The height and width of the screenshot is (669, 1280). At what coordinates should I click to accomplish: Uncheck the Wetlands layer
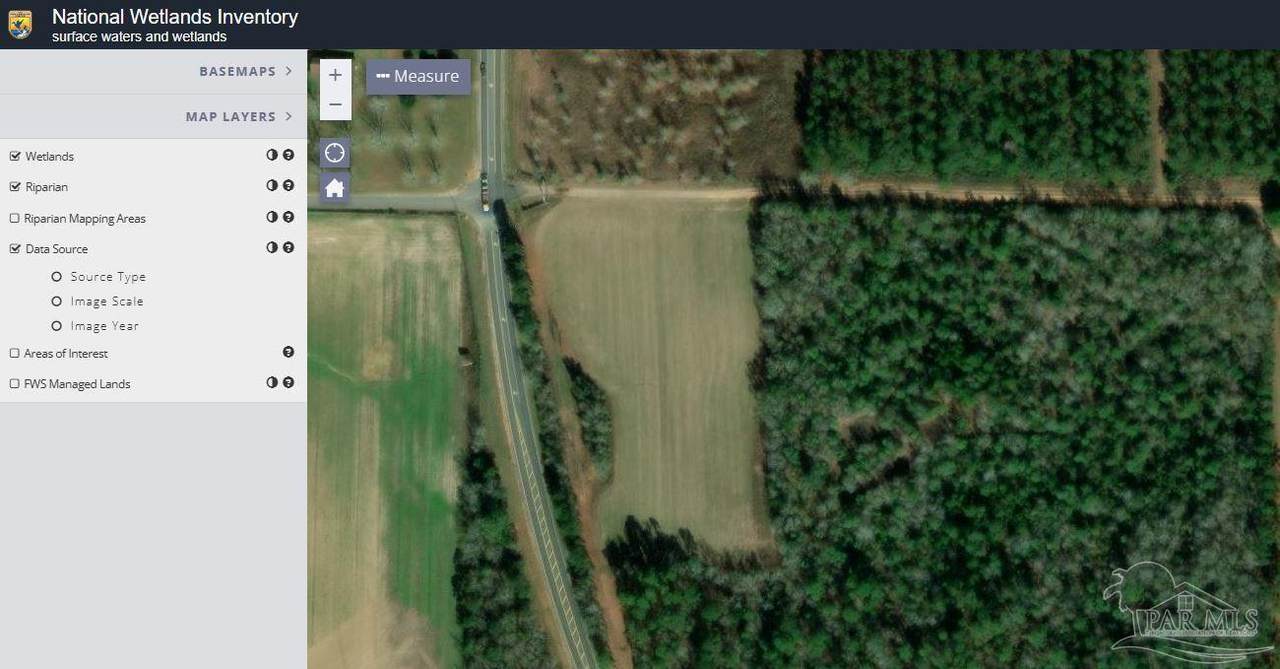pos(15,156)
